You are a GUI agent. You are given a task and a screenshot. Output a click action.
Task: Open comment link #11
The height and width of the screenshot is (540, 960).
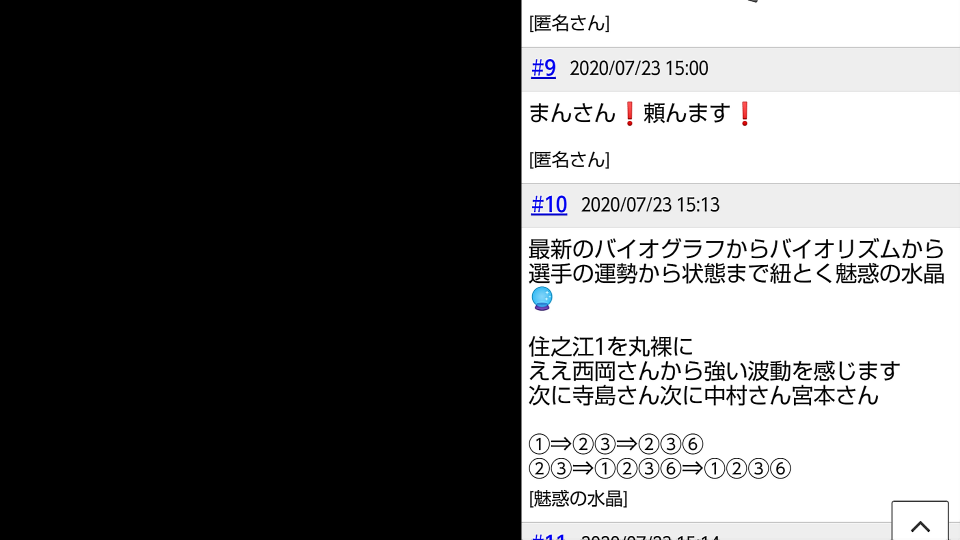[549, 536]
